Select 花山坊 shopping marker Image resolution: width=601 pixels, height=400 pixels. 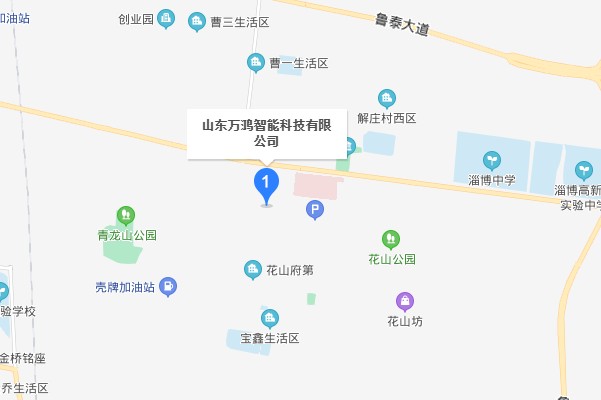pos(405,300)
